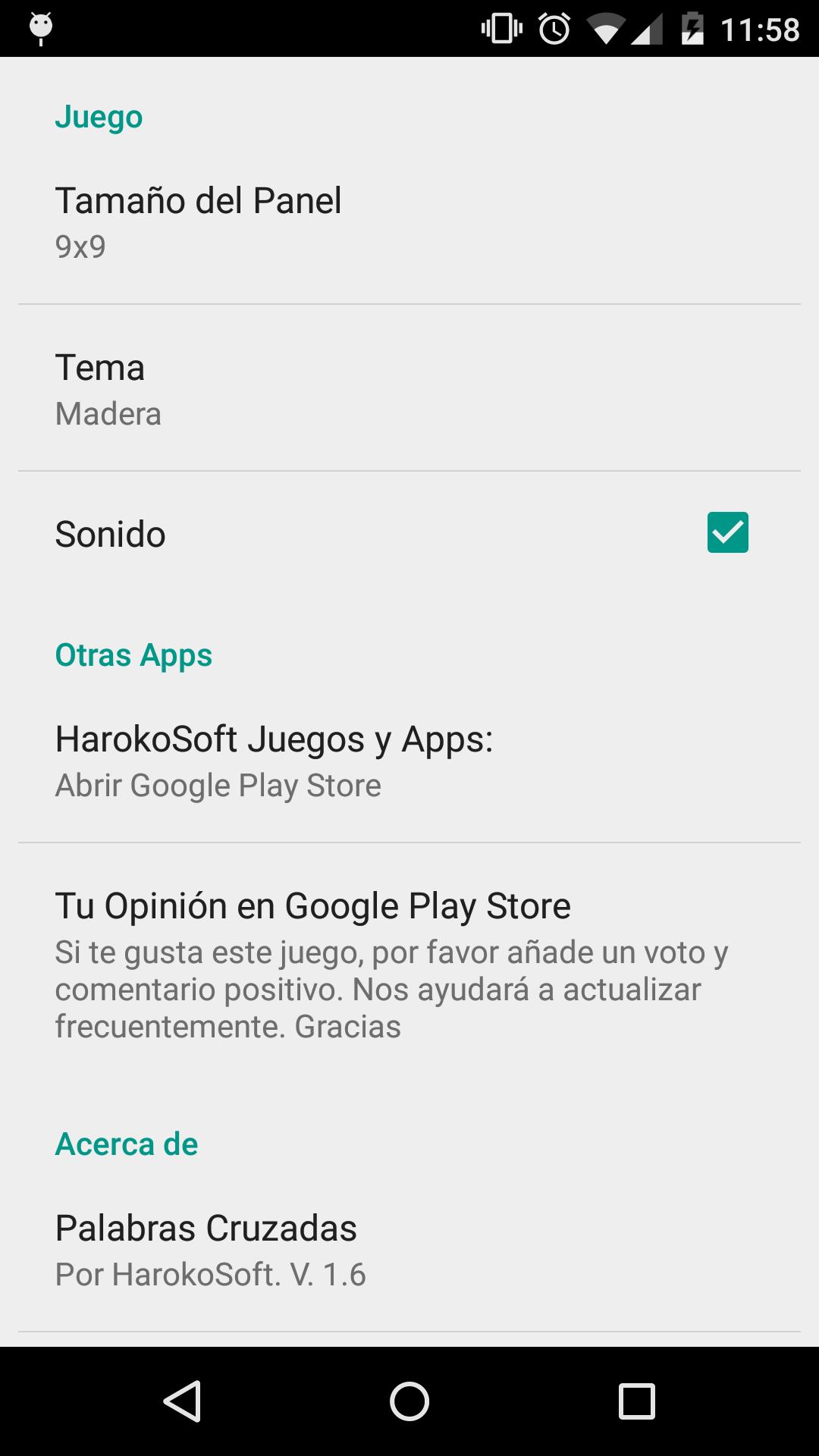Screen dimensions: 819x1456
Task: Open HarokoSoft Juegos y Apps in Play Store
Action: point(409,760)
